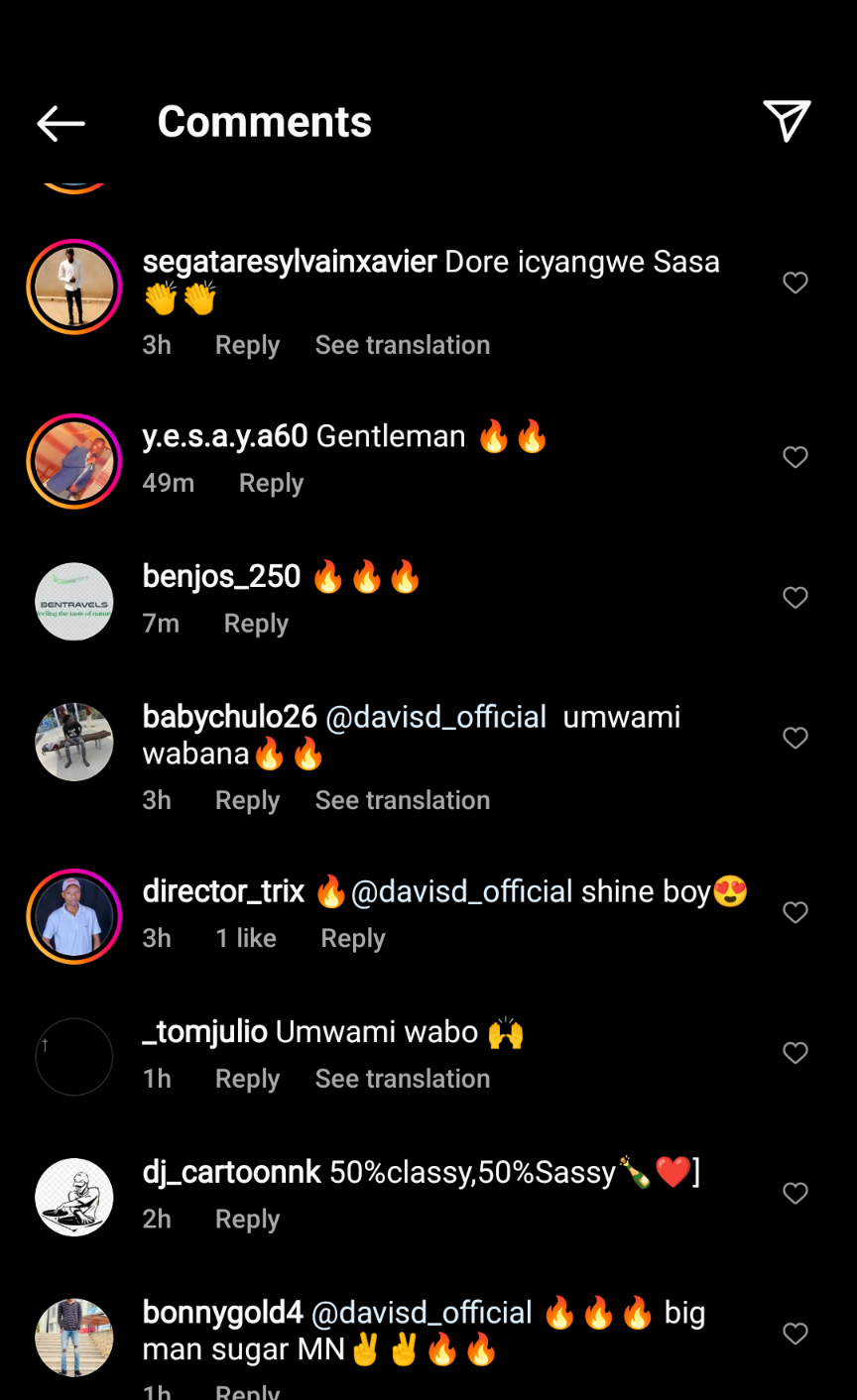View the 1 like on director_trix's comment
857x1400 pixels.
pyautogui.click(x=246, y=938)
